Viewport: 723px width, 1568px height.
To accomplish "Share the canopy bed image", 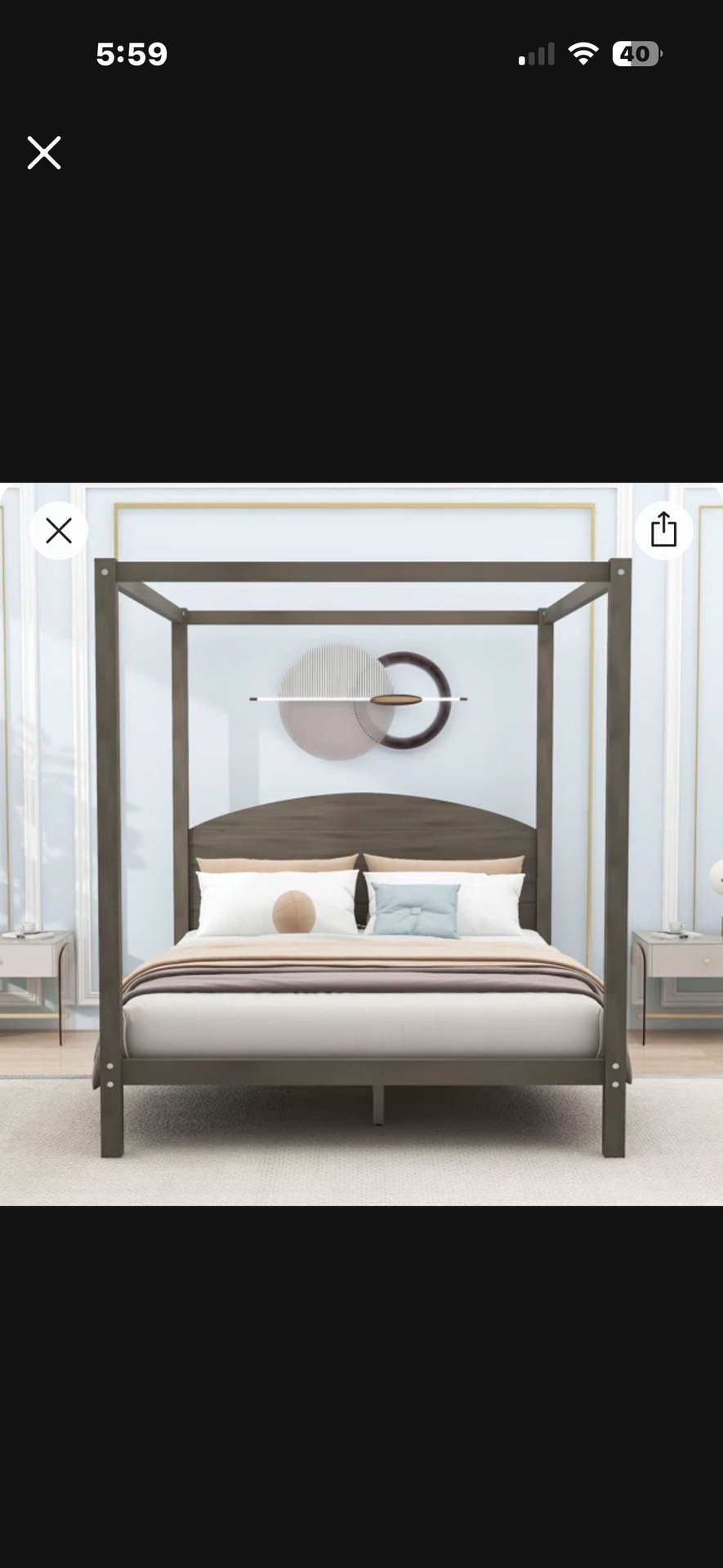I will [x=663, y=530].
